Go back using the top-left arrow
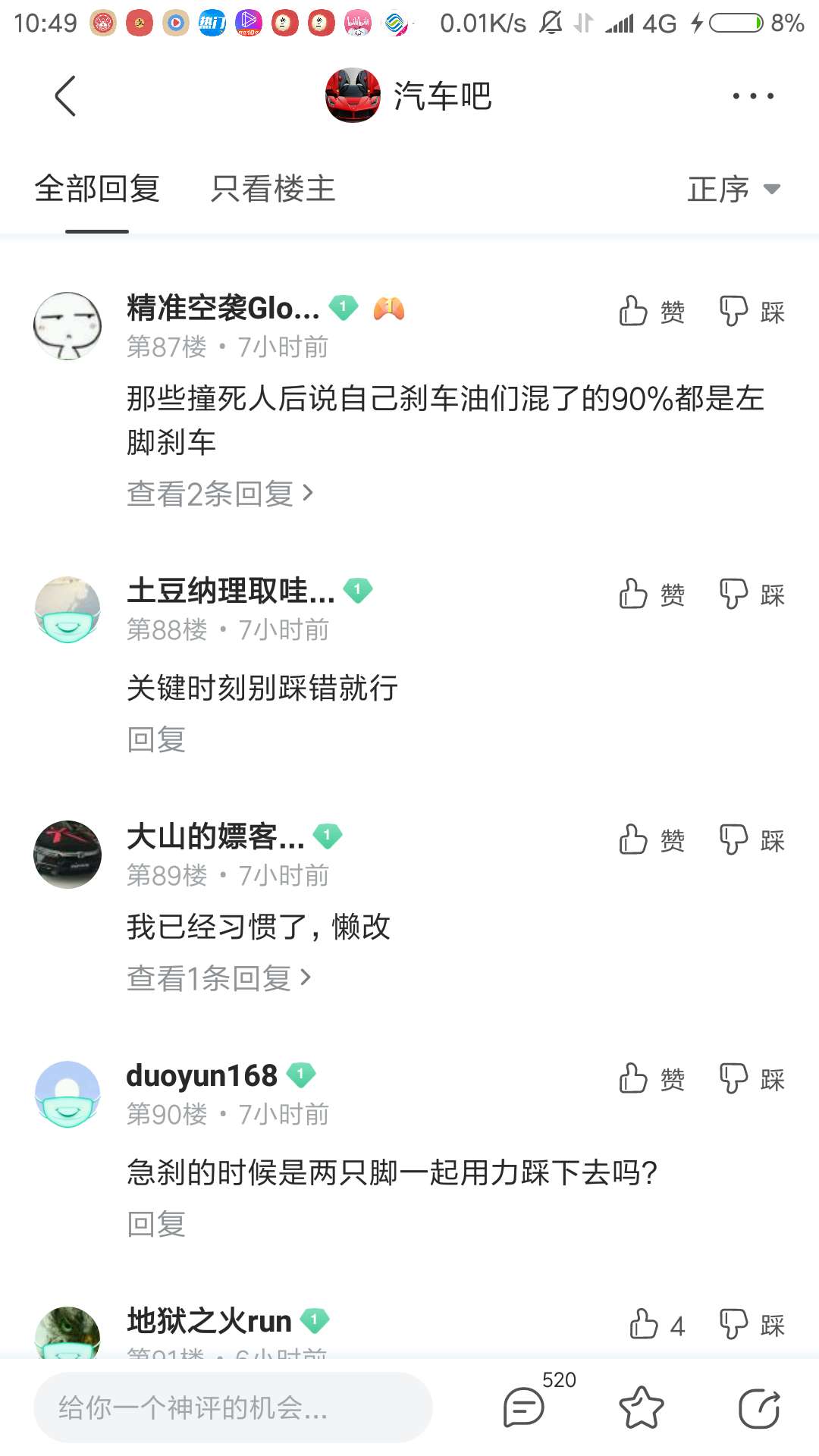Viewport: 819px width, 1456px height. (66, 96)
